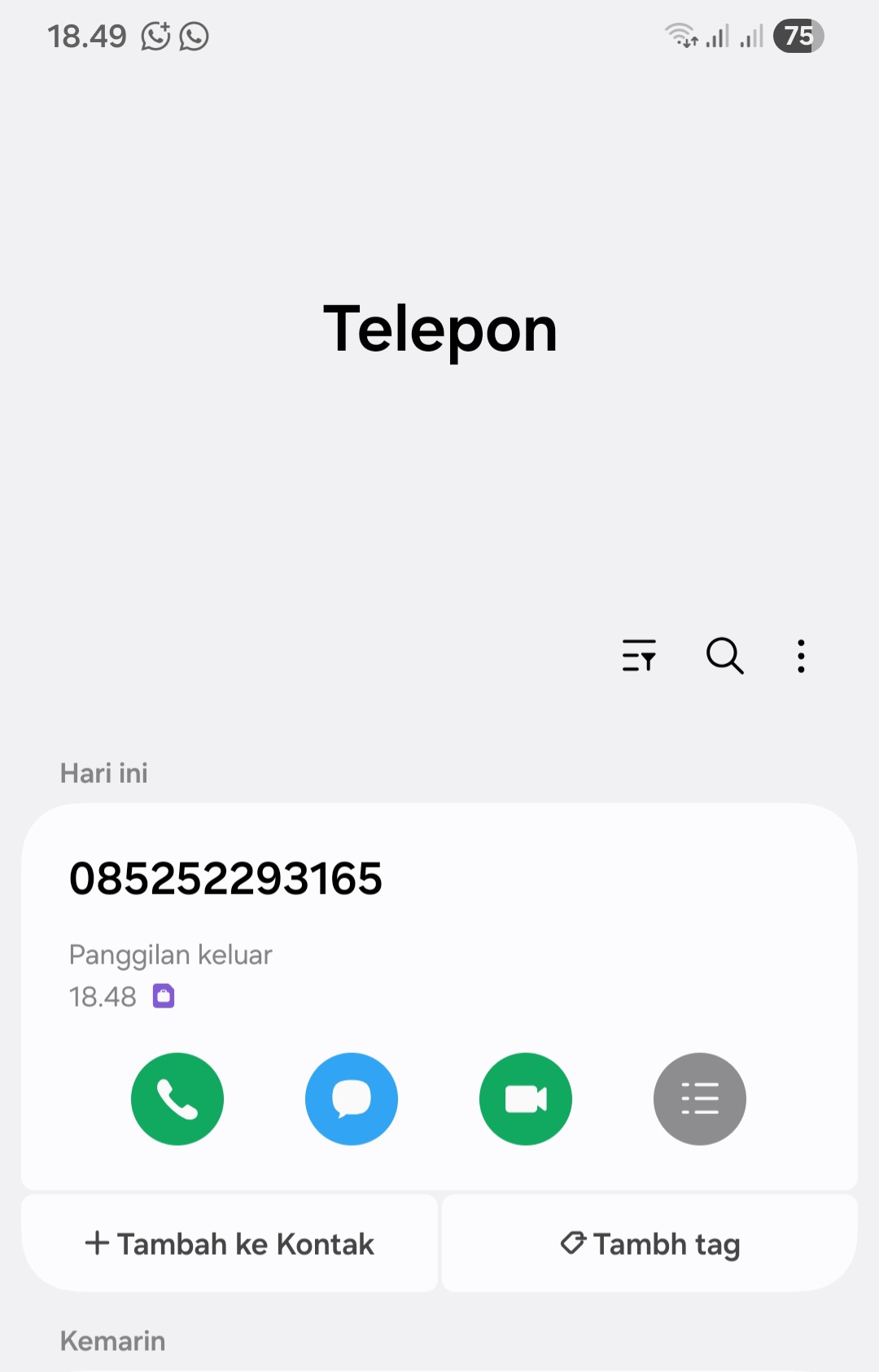Start a video call with 085252293165
This screenshot has height=1372, width=879.
526,1099
